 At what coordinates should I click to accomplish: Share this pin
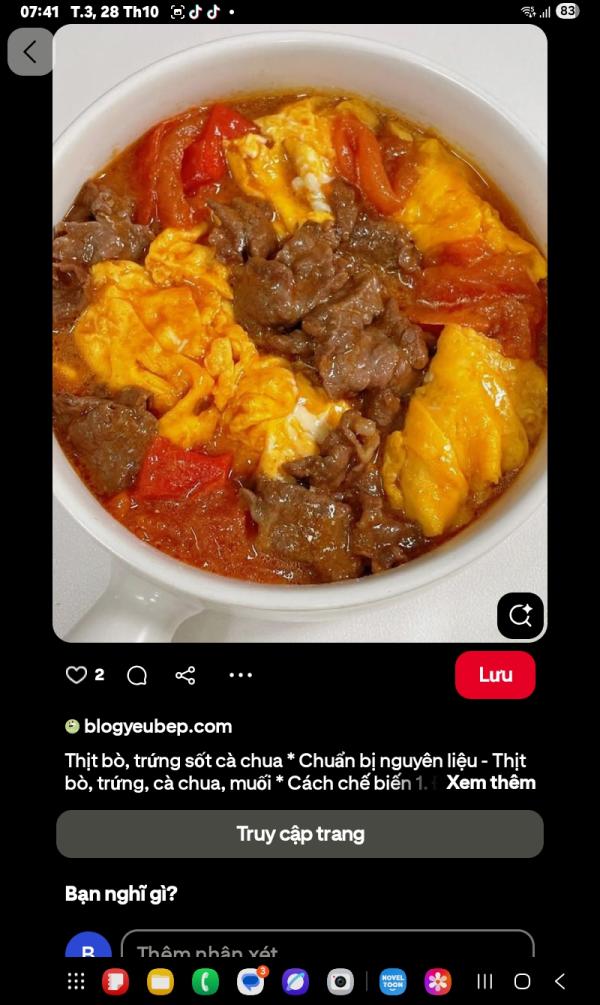coord(185,675)
